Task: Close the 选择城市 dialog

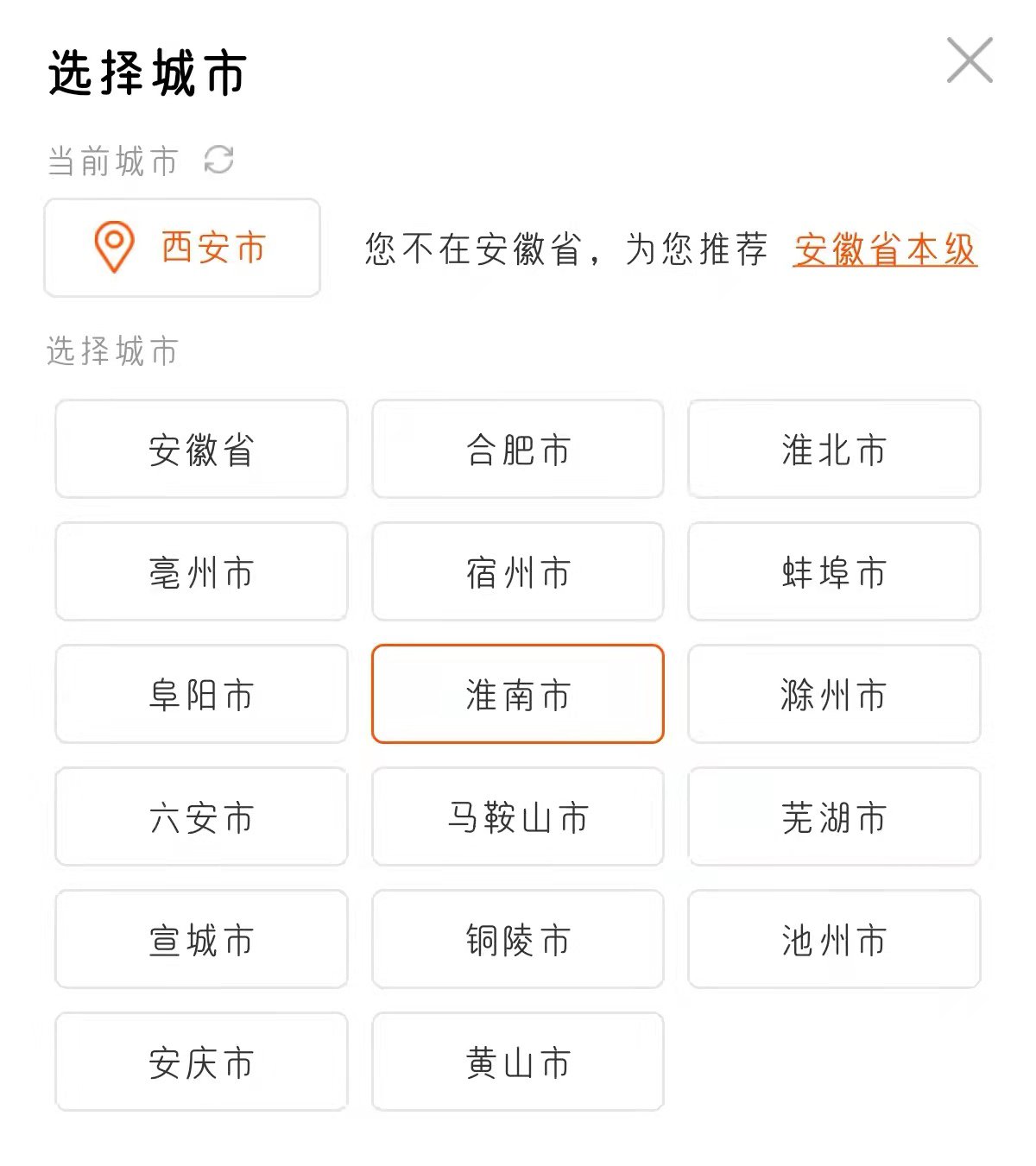Action: pyautogui.click(x=970, y=60)
